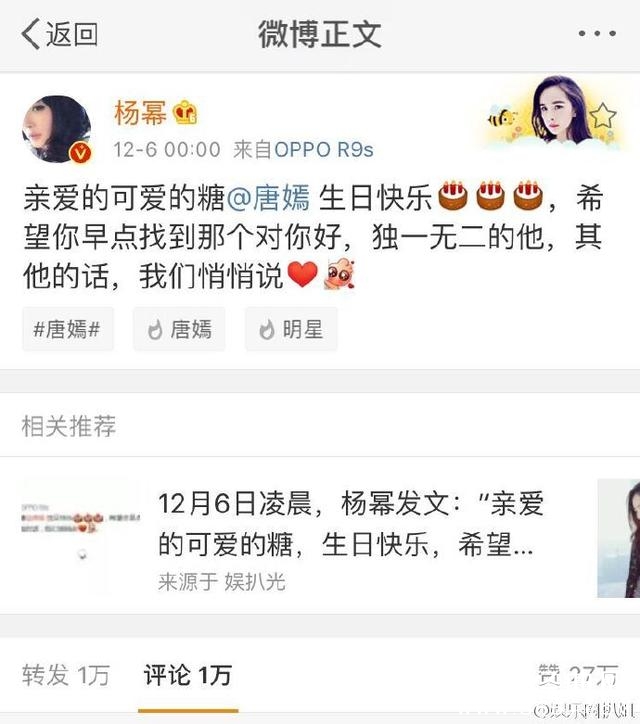Select the 明星 hot tag chip
This screenshot has width=640, height=724.
click(x=291, y=329)
